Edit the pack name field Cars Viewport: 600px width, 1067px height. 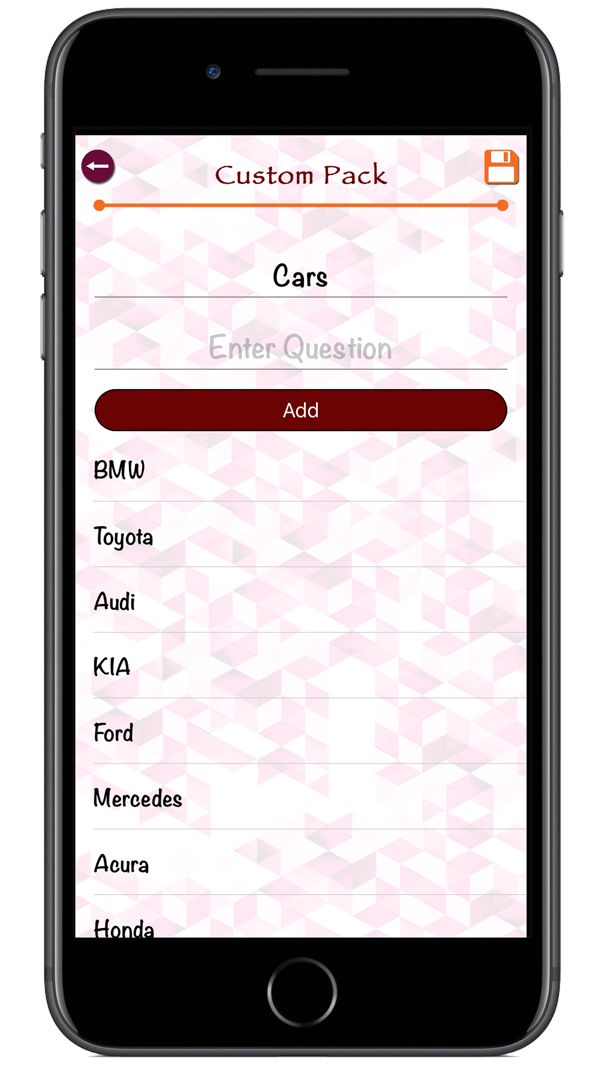click(x=300, y=276)
